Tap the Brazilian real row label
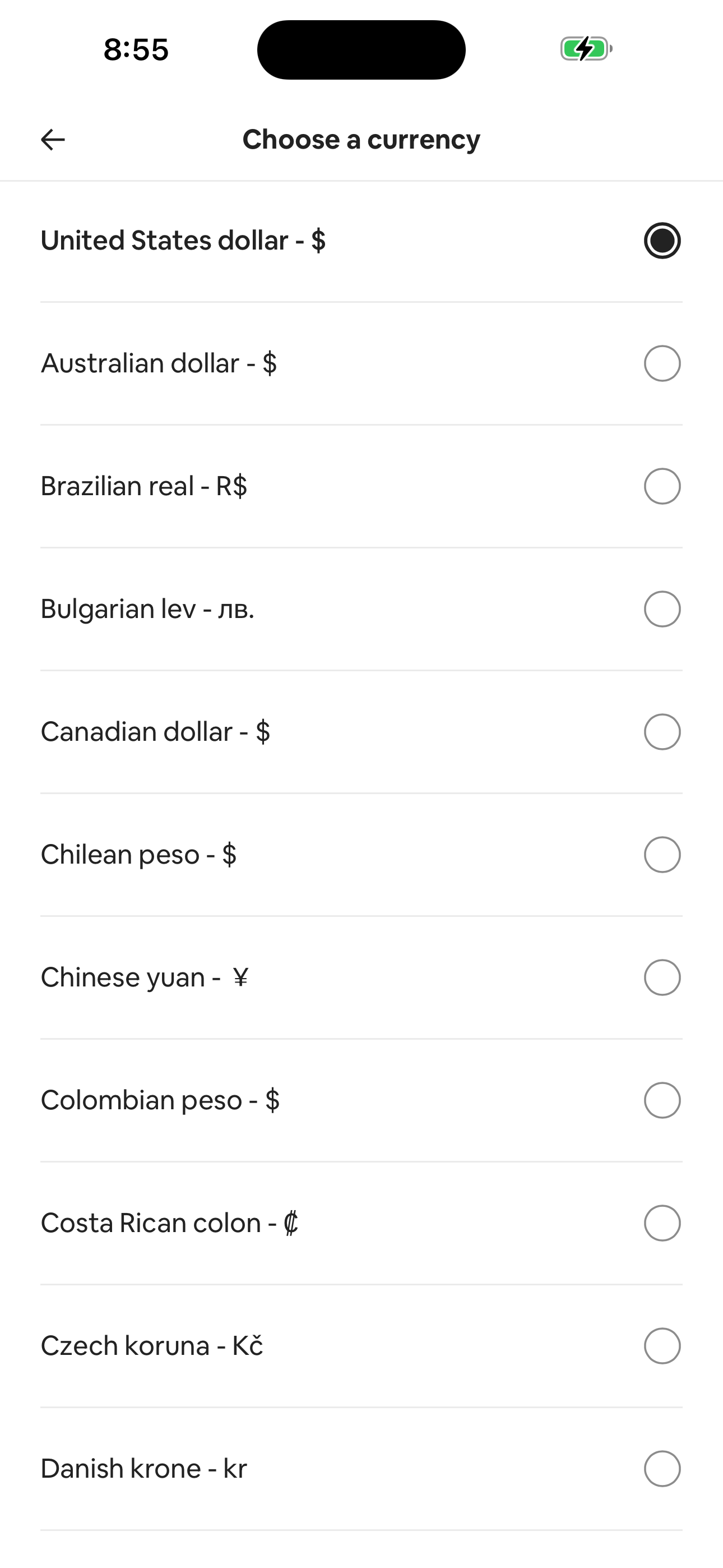This screenshot has height=1568, width=723. click(x=145, y=486)
